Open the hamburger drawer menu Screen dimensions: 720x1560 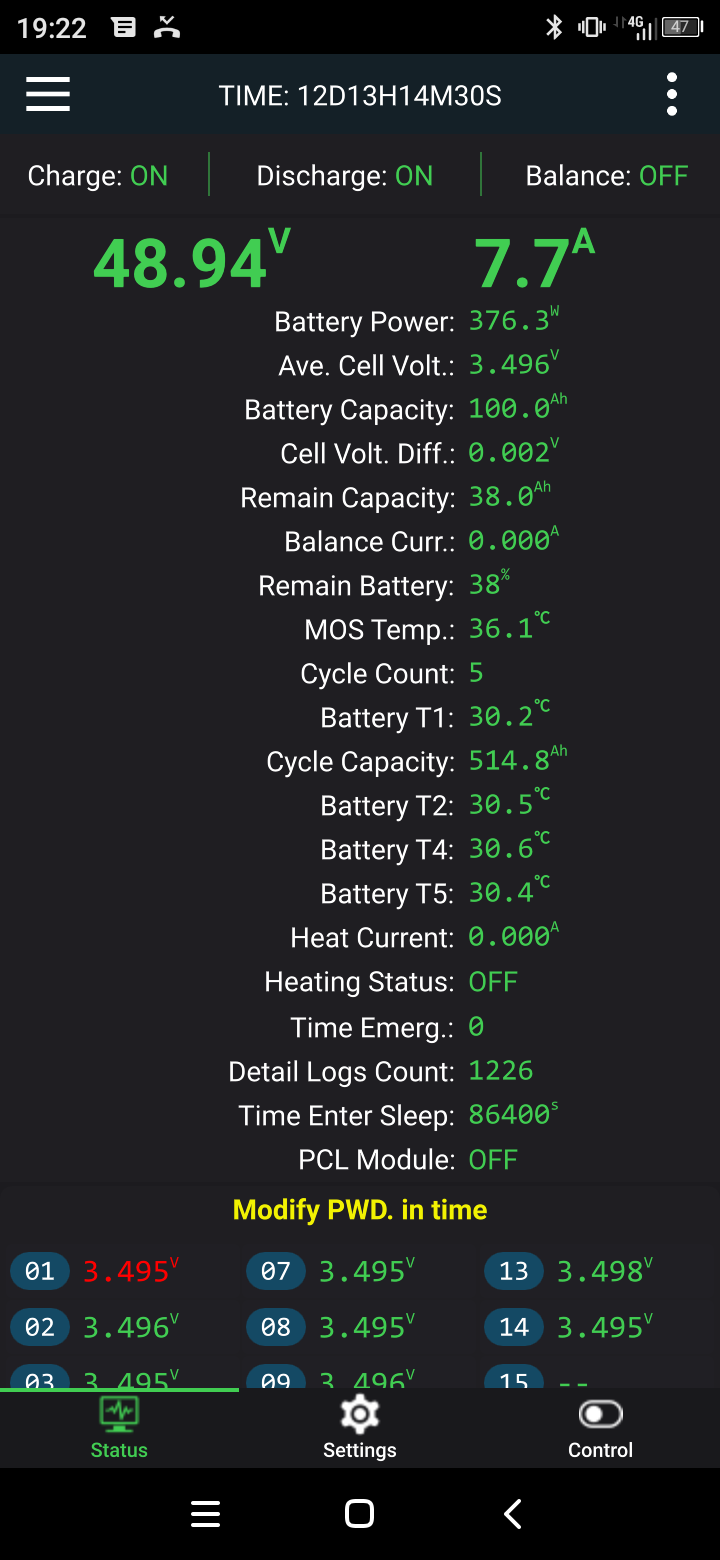pos(48,95)
